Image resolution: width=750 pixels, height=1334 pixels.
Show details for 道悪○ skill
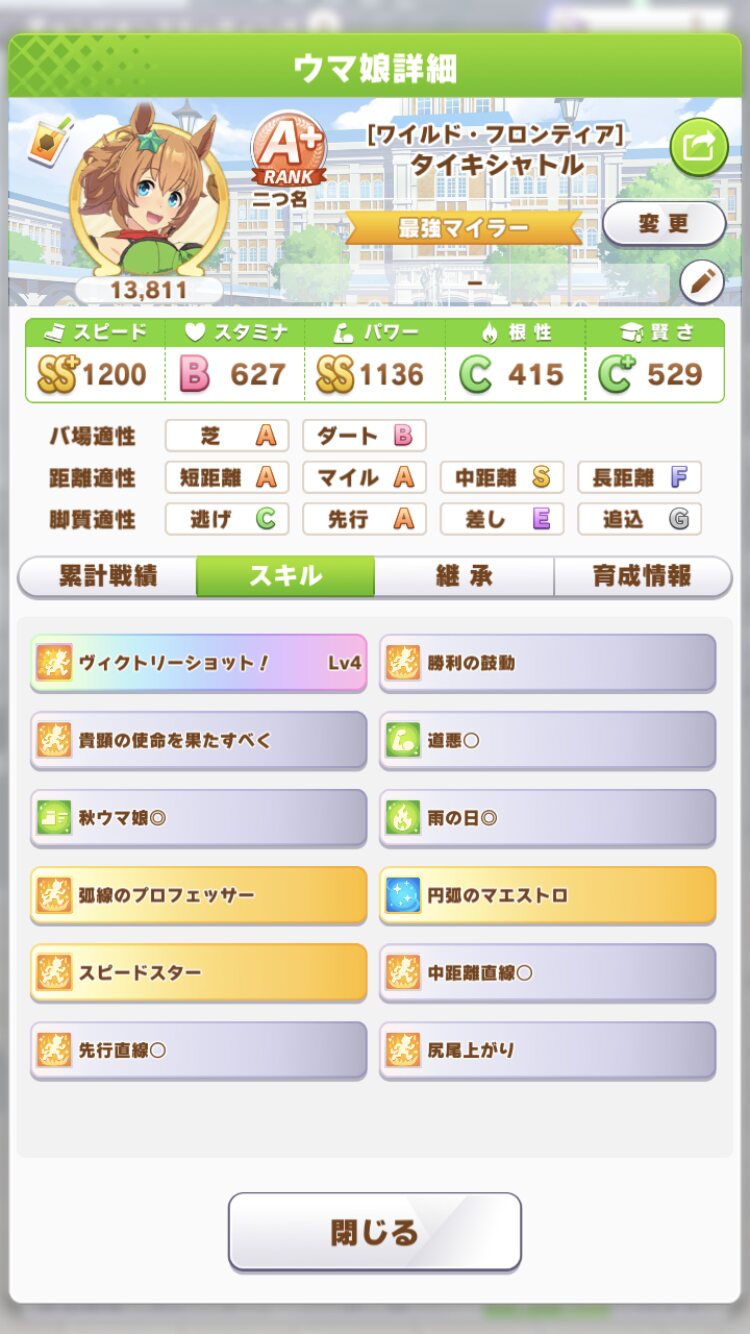pos(547,740)
